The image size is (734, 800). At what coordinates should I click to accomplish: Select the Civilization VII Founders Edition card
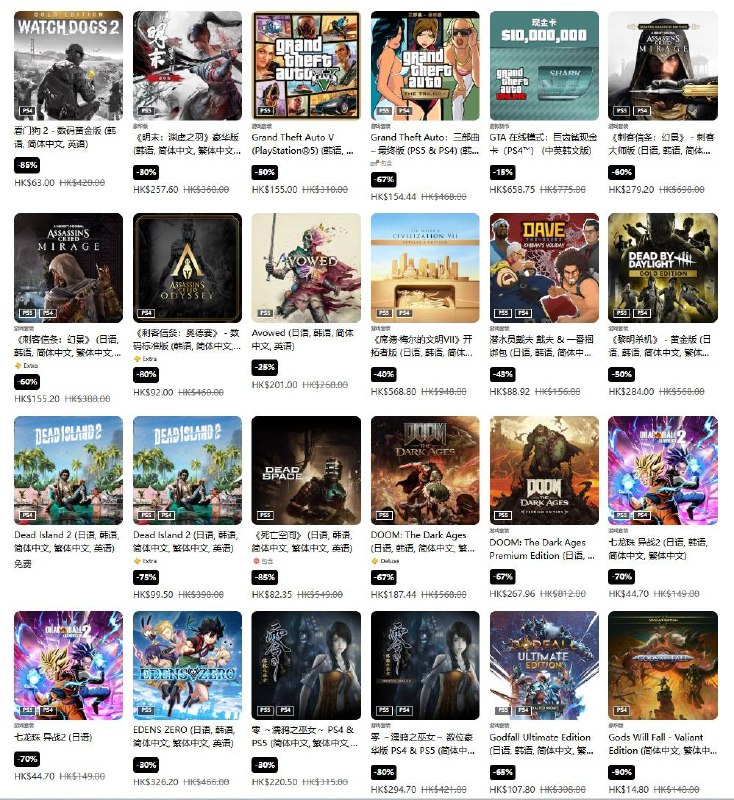coord(425,268)
